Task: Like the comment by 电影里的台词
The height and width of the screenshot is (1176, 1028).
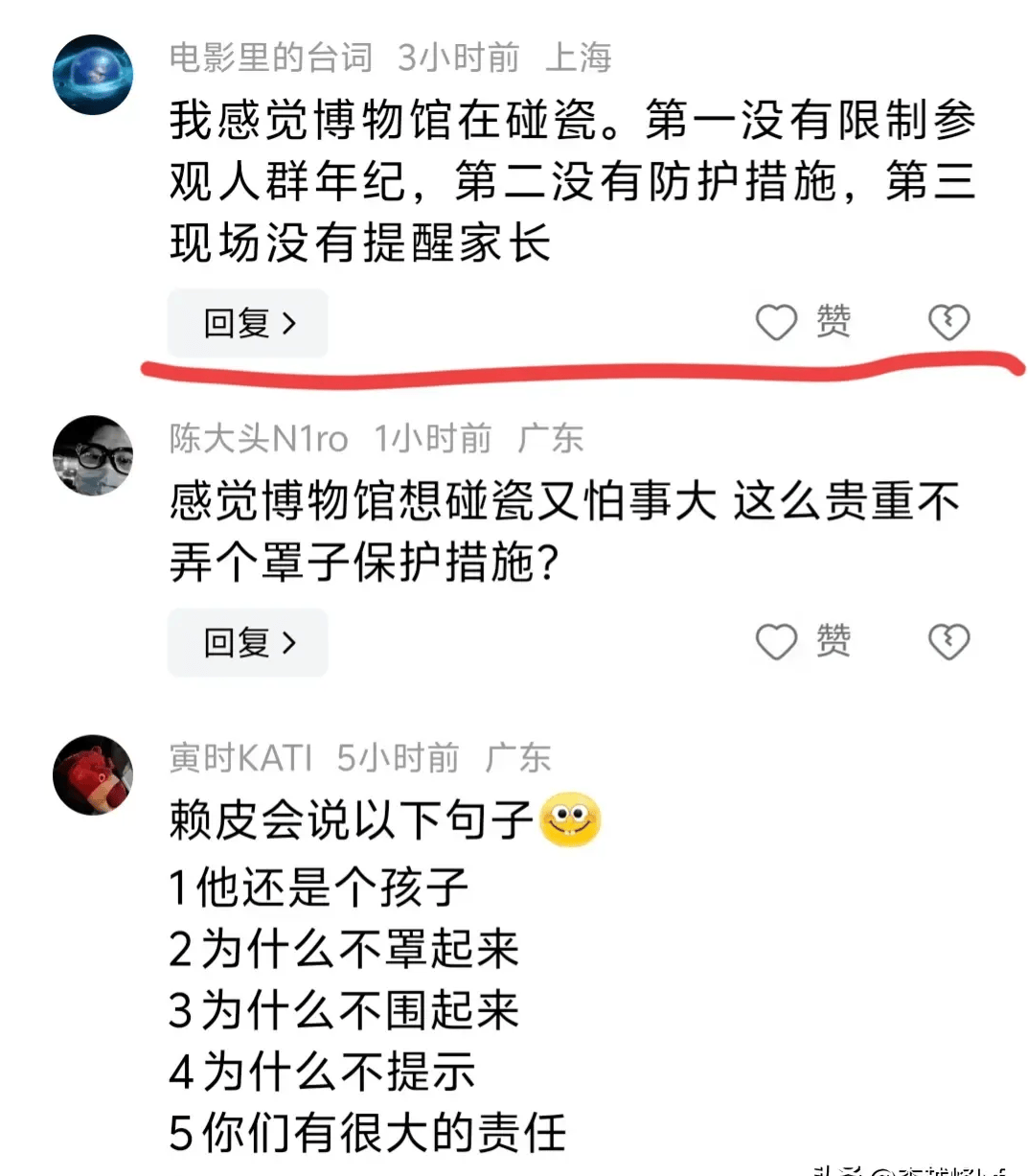Action: point(777,322)
